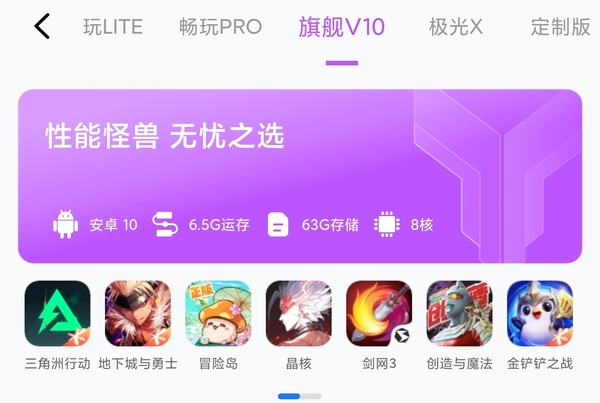Image resolution: width=600 pixels, height=403 pixels.
Task: Open the 剑网3 game
Action: (x=379, y=313)
